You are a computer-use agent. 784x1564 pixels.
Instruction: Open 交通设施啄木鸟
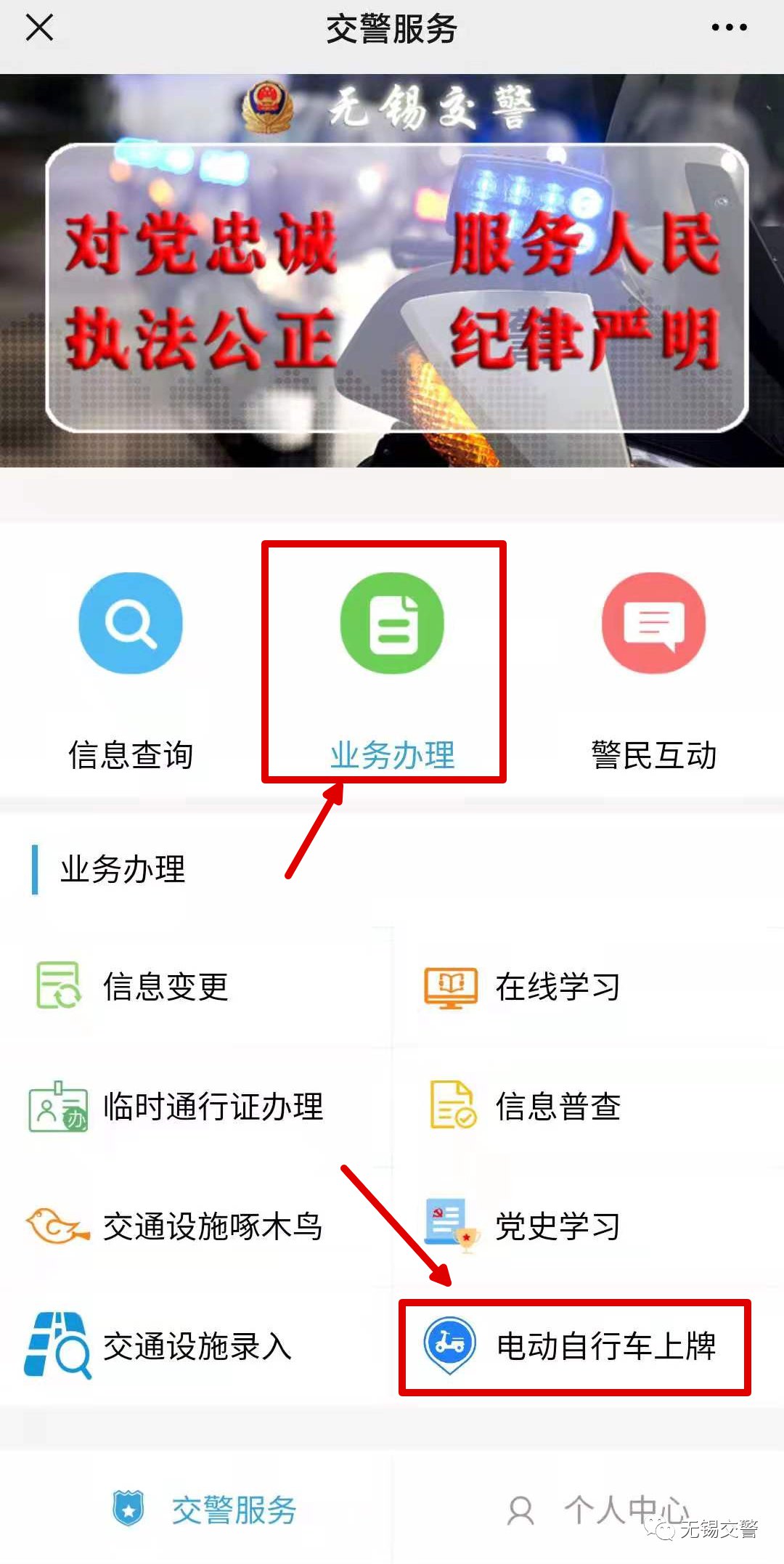tap(212, 1227)
